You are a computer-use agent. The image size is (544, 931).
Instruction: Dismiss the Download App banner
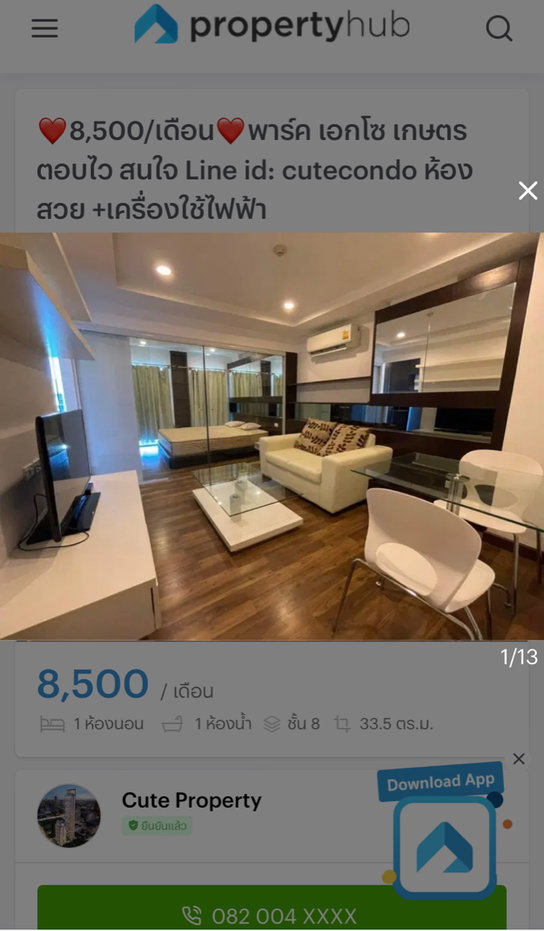click(518, 759)
